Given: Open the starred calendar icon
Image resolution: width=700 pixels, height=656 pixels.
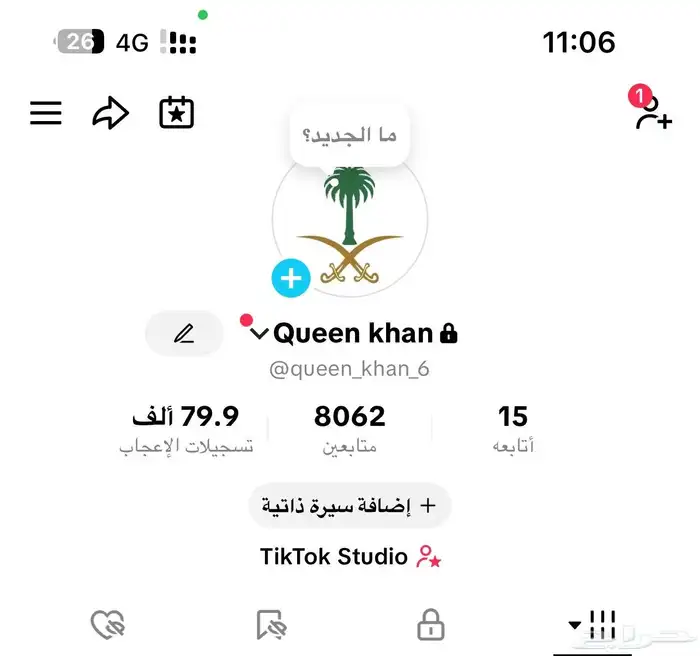Looking at the screenshot, I should coord(177,113).
